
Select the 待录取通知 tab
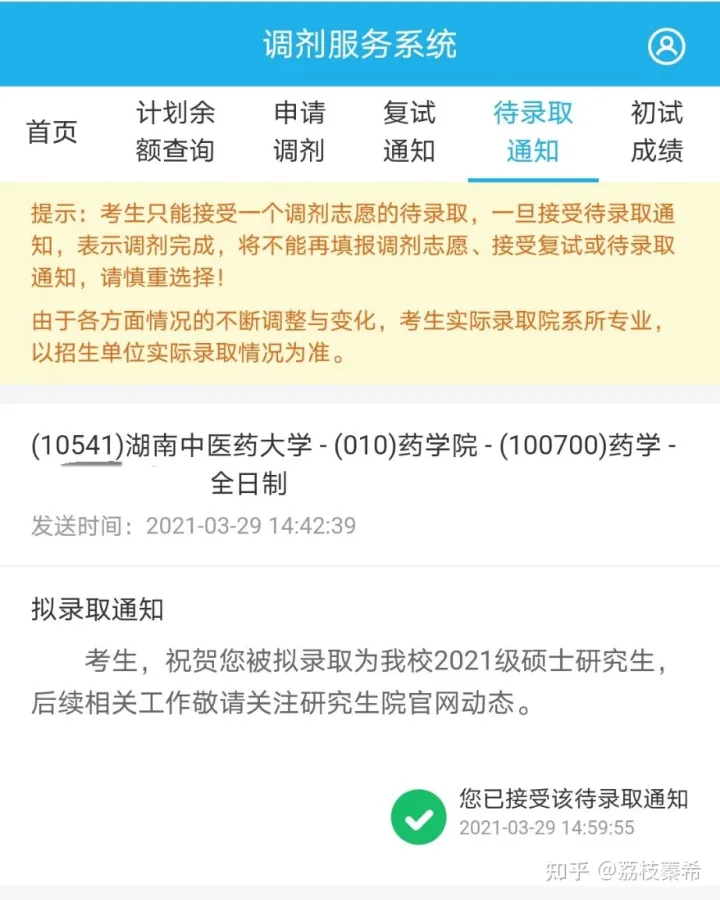pyautogui.click(x=533, y=132)
